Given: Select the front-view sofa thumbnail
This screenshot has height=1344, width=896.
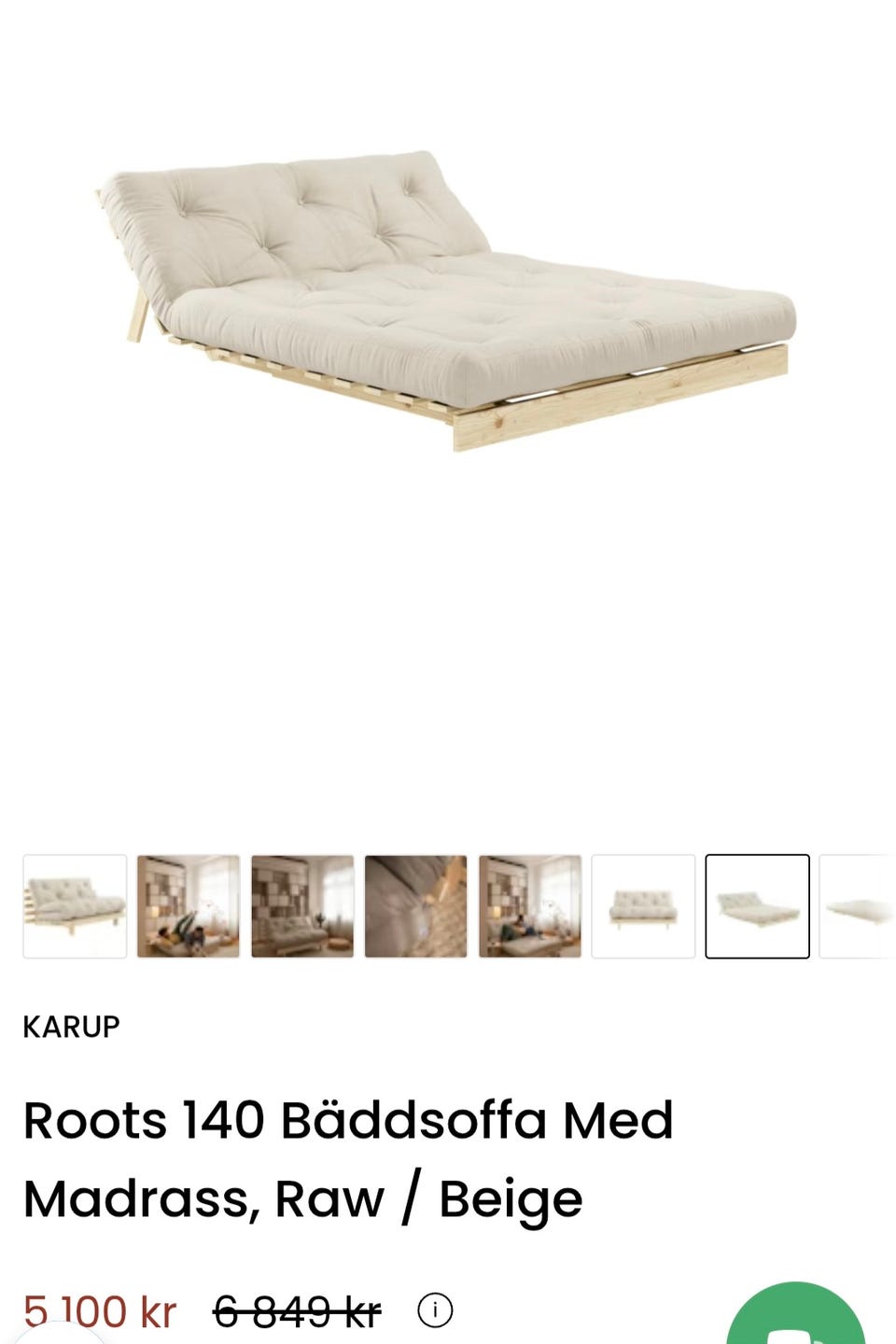Looking at the screenshot, I should (644, 906).
